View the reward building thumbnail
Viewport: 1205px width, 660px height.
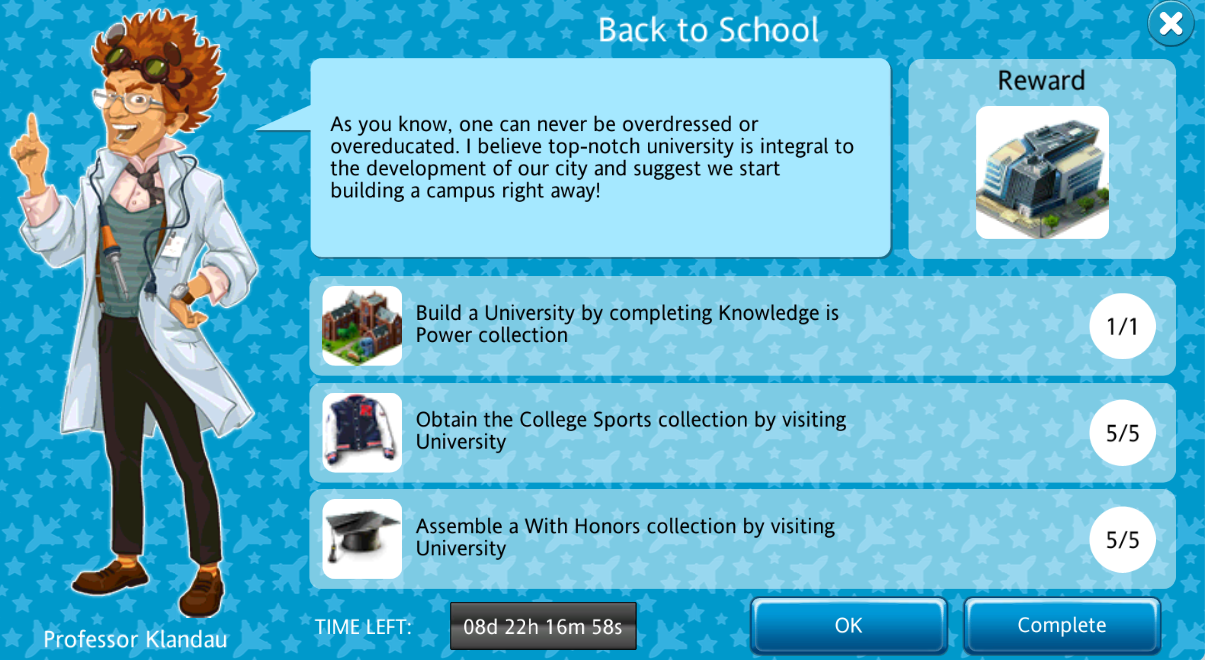[1042, 173]
